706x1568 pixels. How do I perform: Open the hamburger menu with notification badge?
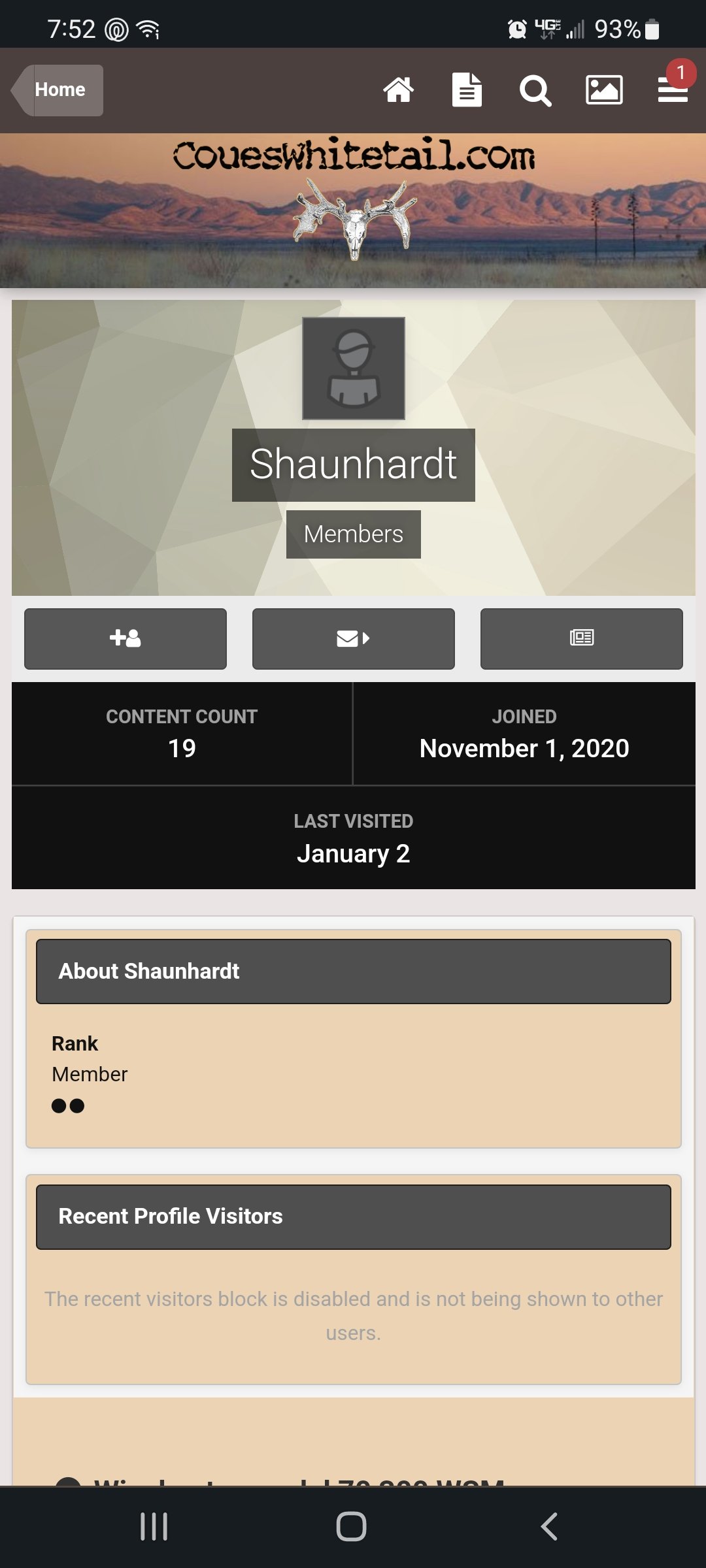(x=673, y=88)
